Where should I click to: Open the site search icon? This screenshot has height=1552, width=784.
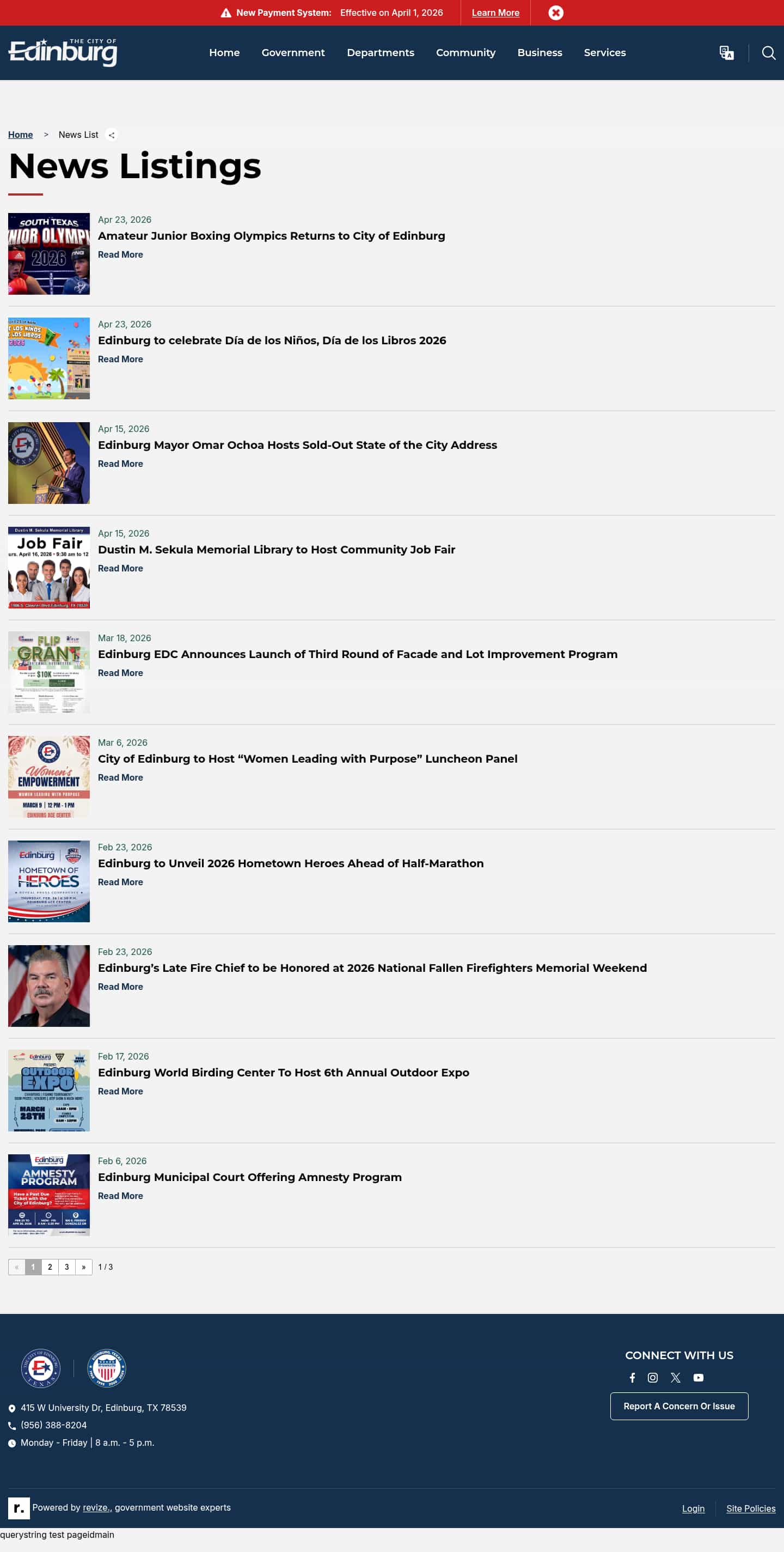pos(768,53)
